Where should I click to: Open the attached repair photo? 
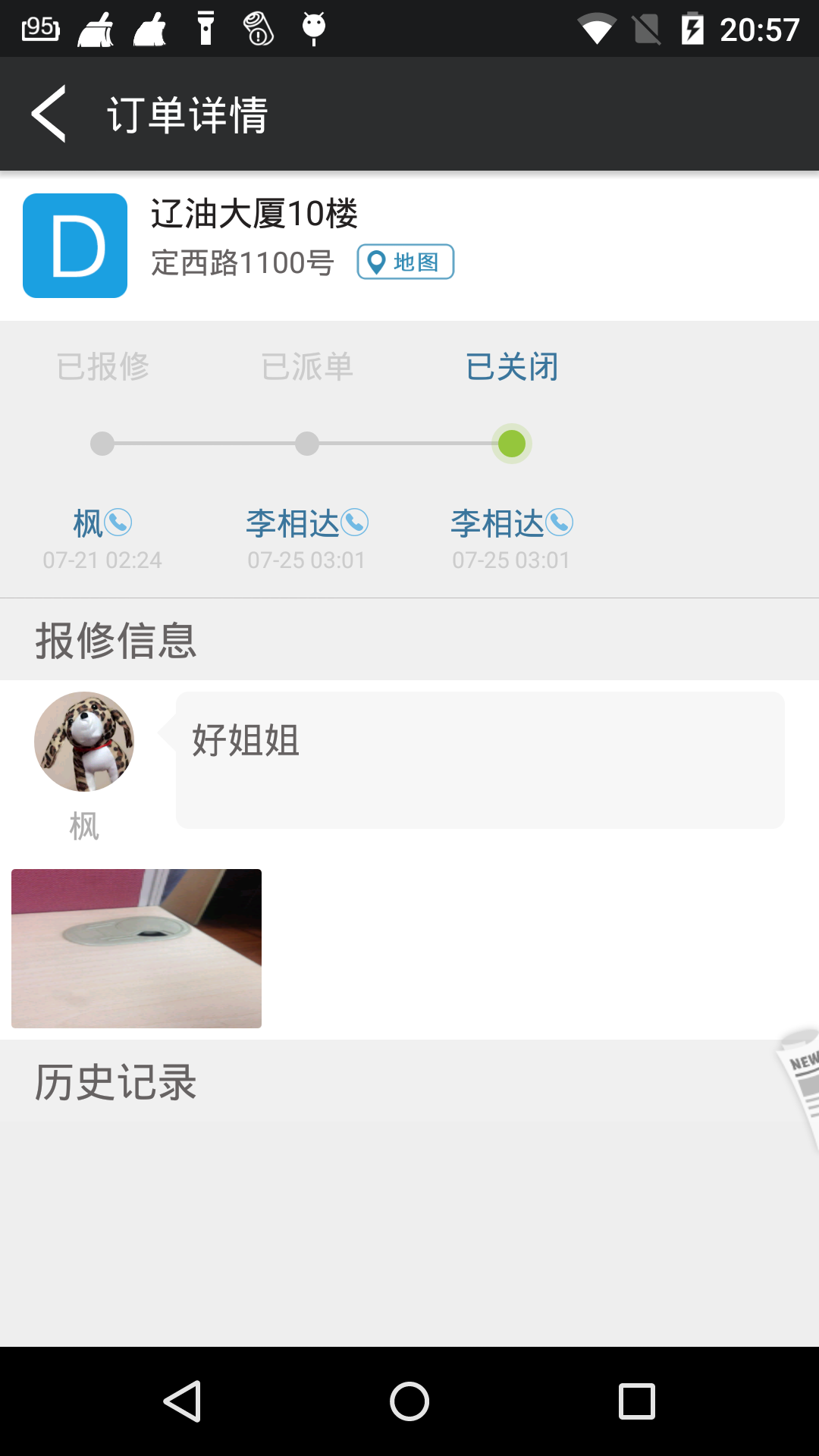click(x=136, y=948)
